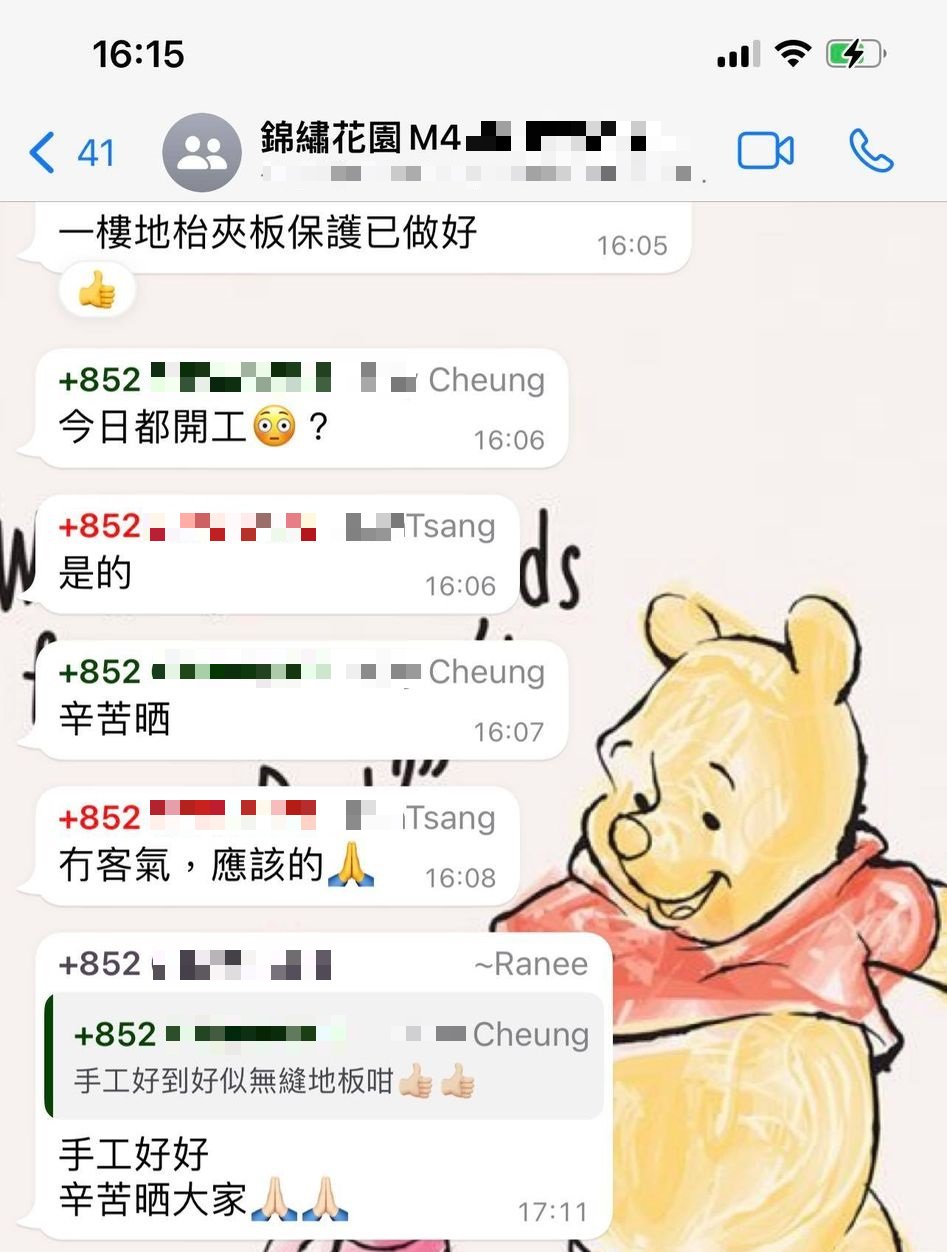Start a group voice call
Screen dimensions: 947x1252
click(x=870, y=151)
